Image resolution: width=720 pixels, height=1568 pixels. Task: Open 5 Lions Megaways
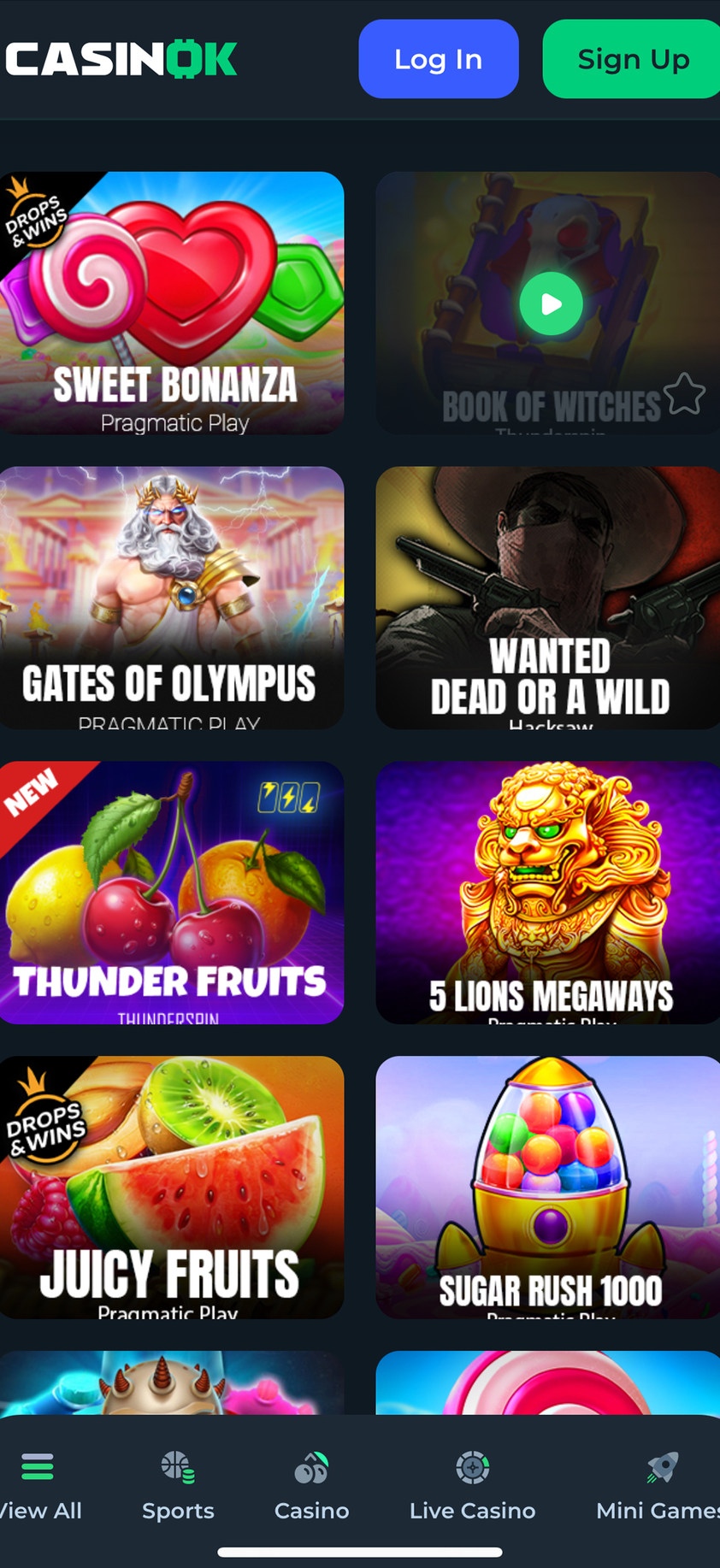coord(548,893)
